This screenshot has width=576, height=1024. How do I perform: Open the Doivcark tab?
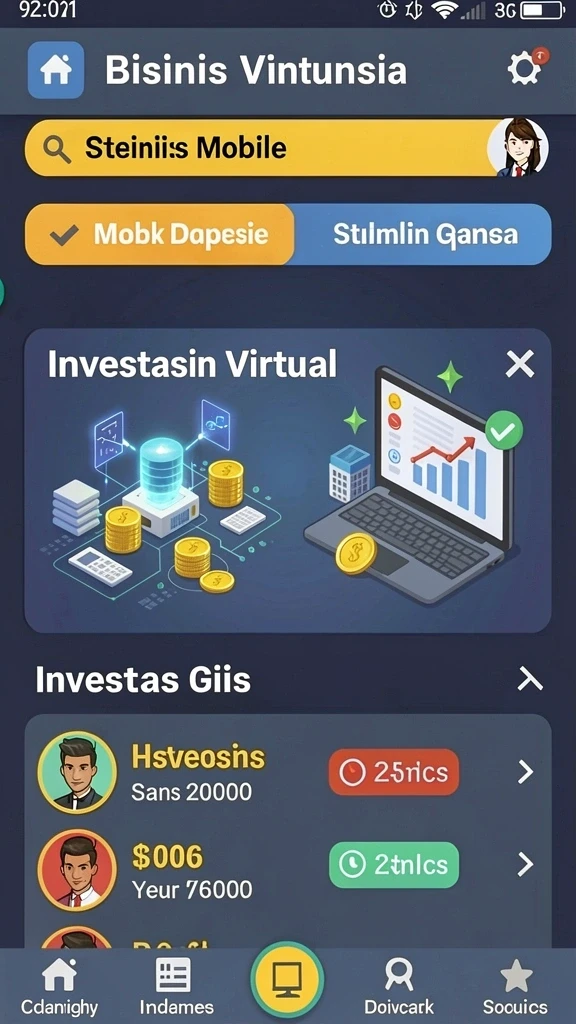point(399,986)
